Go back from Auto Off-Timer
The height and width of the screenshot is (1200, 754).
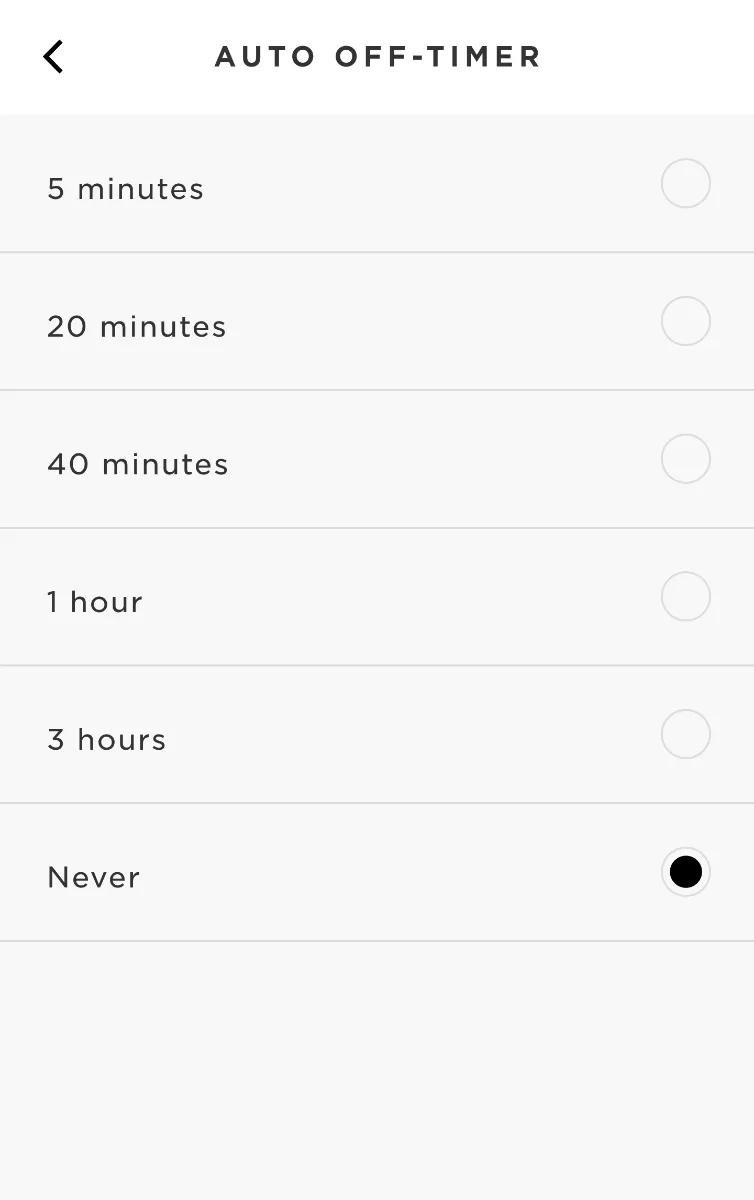click(54, 57)
